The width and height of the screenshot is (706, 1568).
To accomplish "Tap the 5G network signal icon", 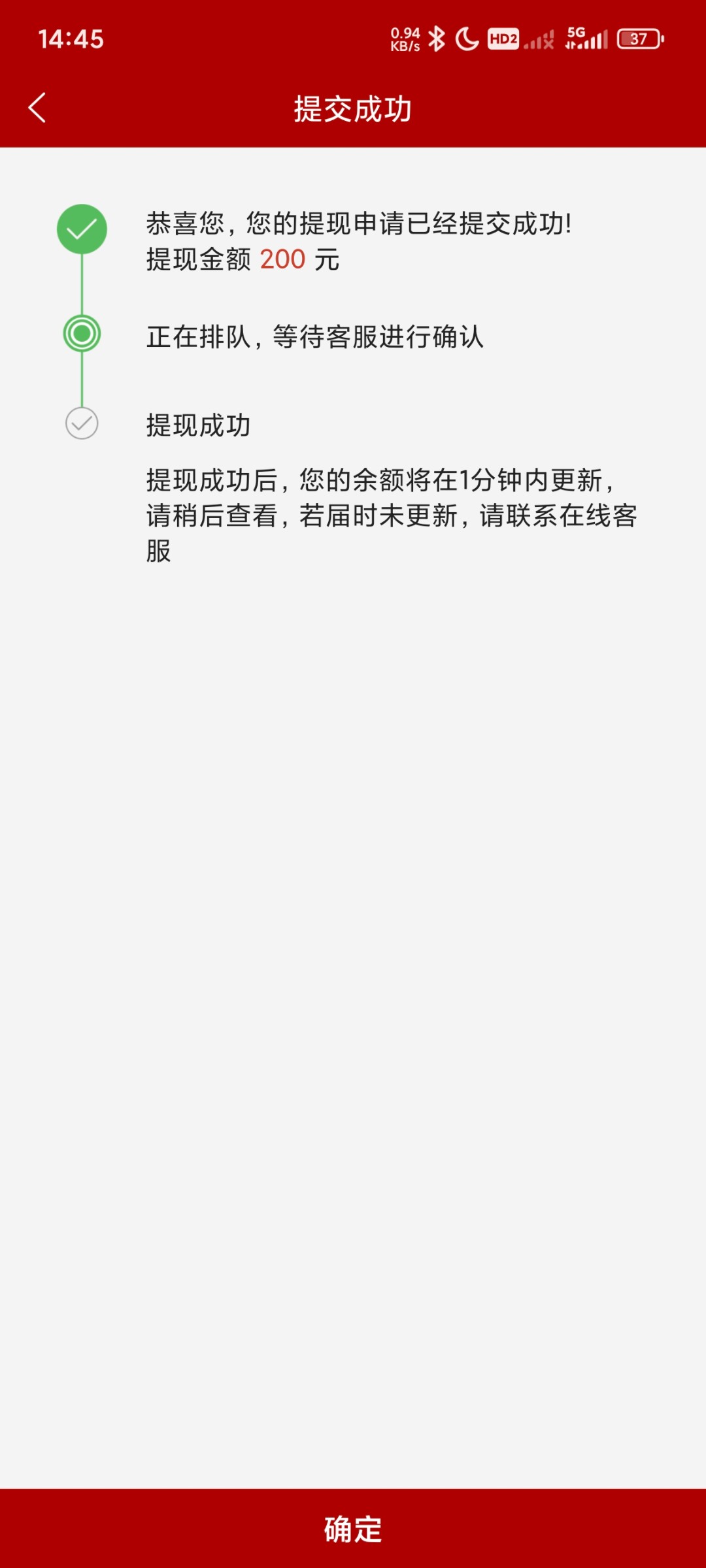I will (x=587, y=37).
